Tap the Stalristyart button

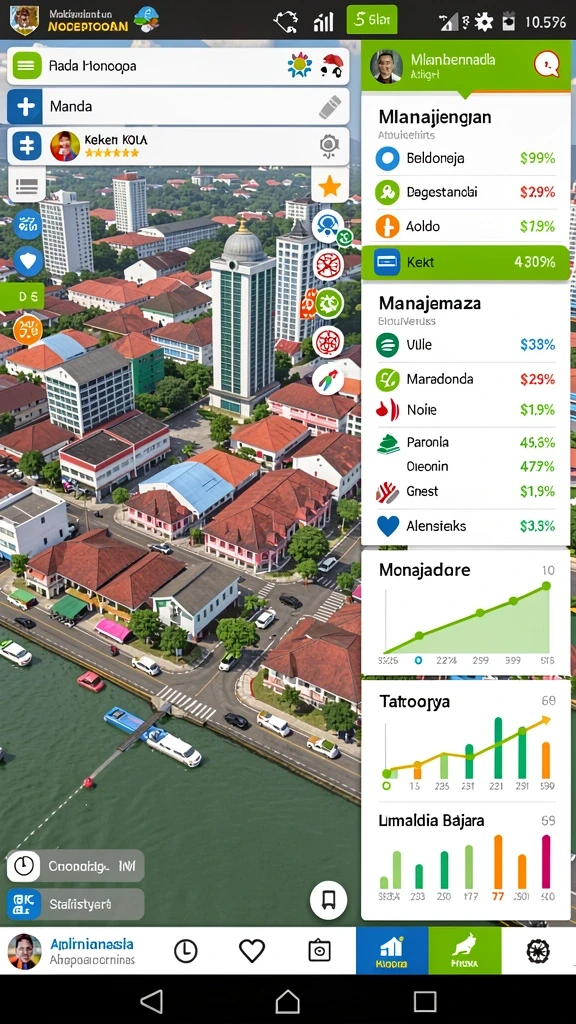[76, 904]
